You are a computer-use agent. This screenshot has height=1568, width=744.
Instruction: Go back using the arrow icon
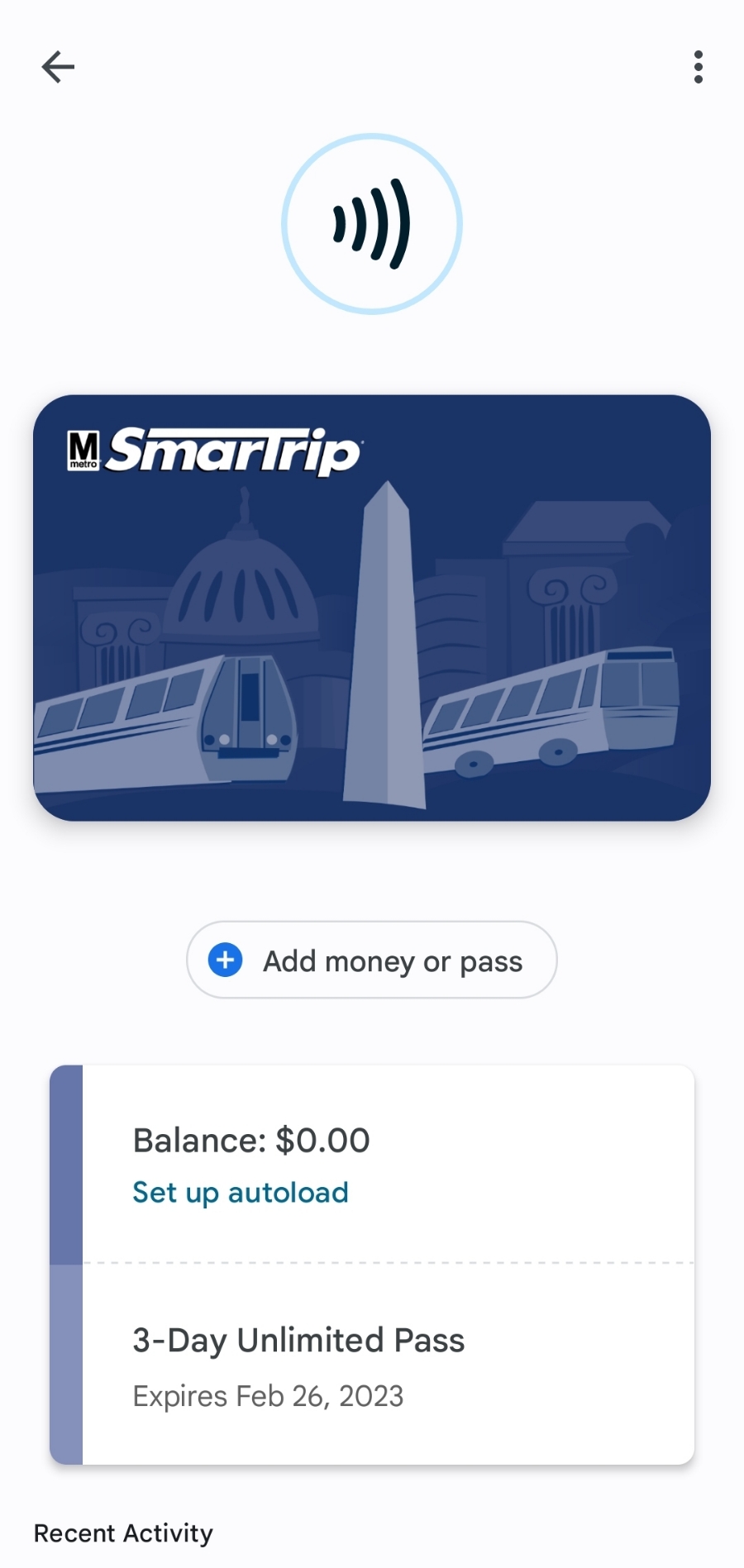(x=58, y=67)
